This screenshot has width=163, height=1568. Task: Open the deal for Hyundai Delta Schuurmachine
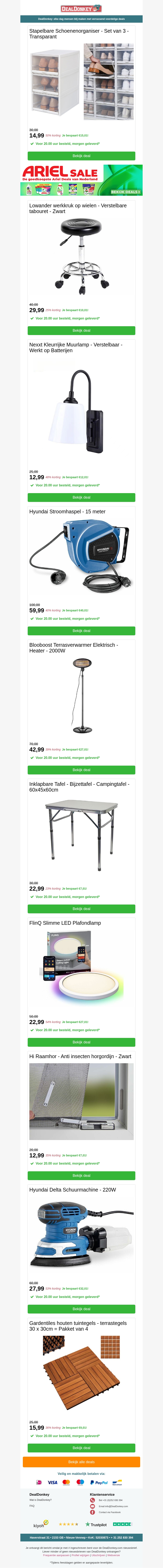point(81,1309)
